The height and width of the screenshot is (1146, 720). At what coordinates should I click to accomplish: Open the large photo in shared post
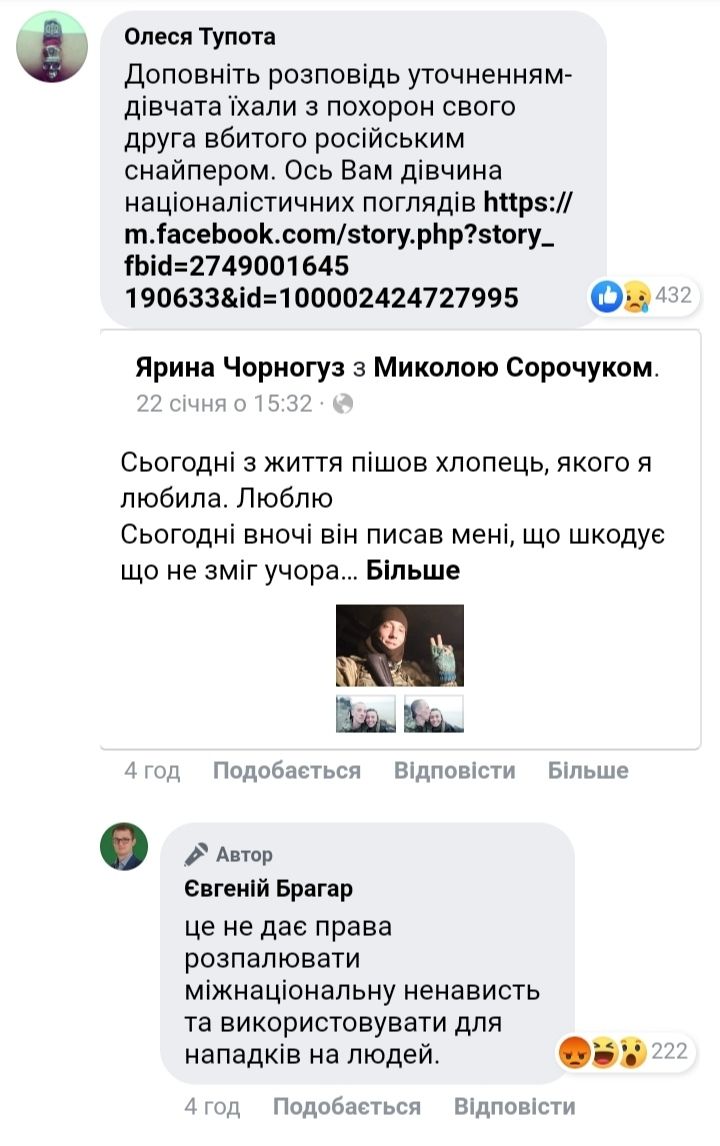click(399, 645)
